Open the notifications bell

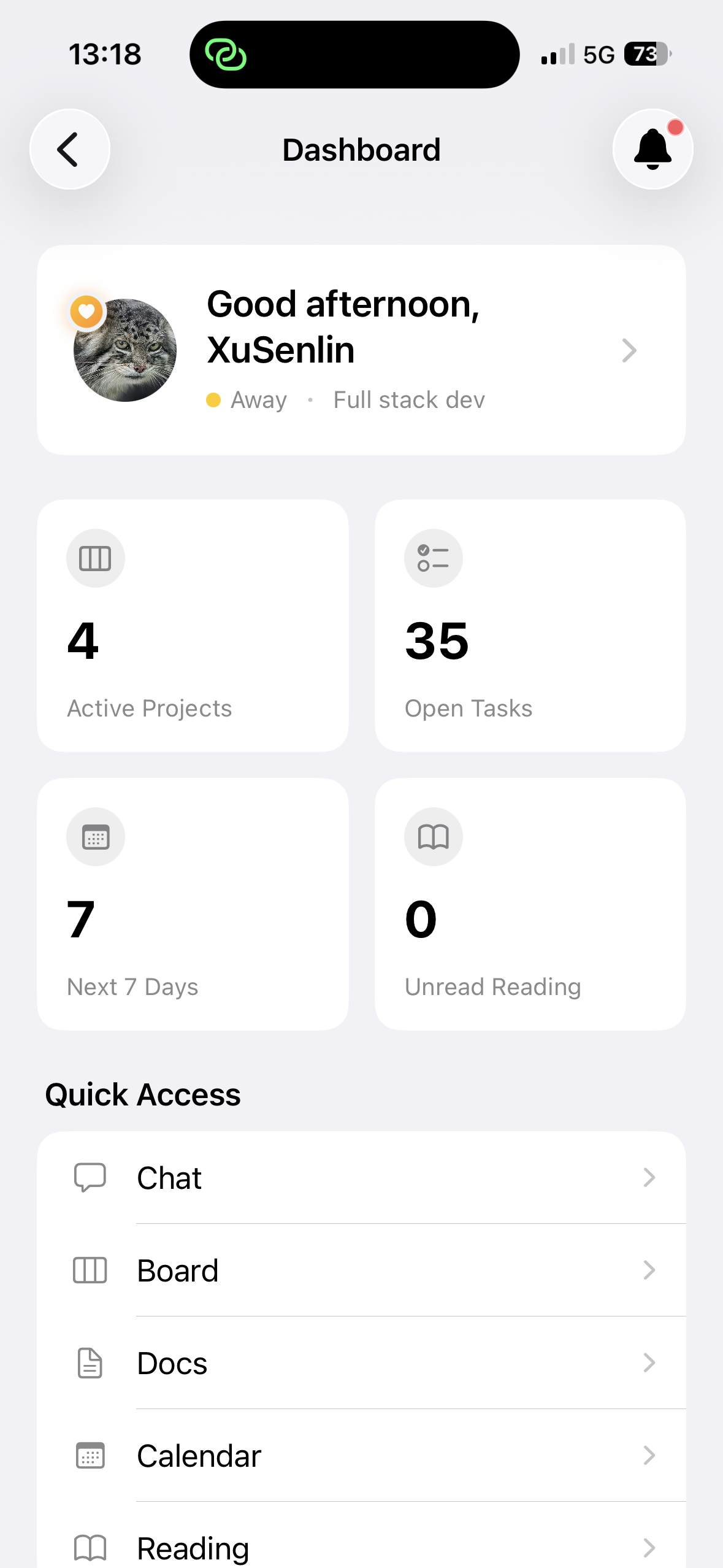[x=652, y=149]
